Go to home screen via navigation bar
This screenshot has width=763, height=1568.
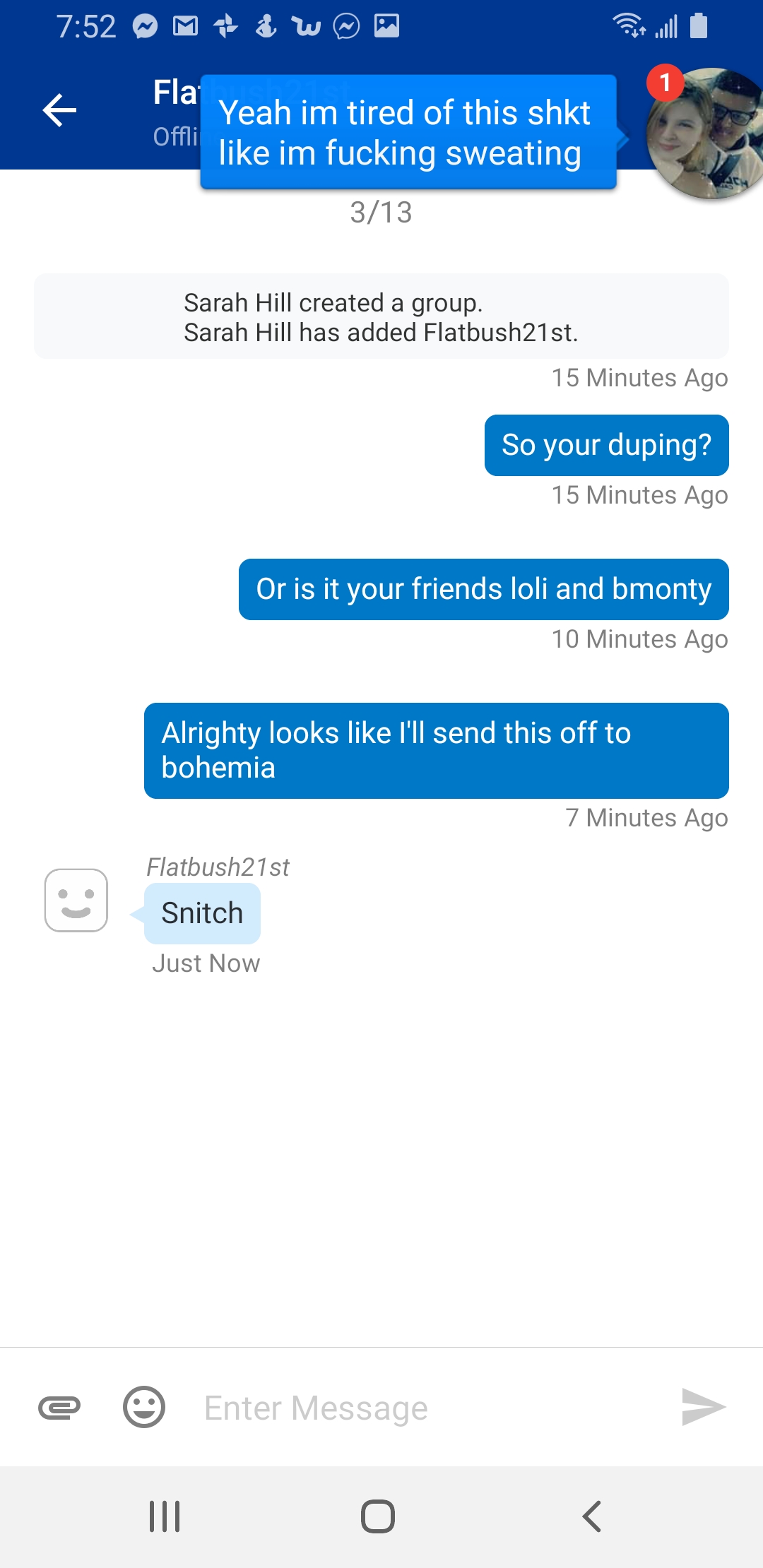click(x=378, y=1516)
